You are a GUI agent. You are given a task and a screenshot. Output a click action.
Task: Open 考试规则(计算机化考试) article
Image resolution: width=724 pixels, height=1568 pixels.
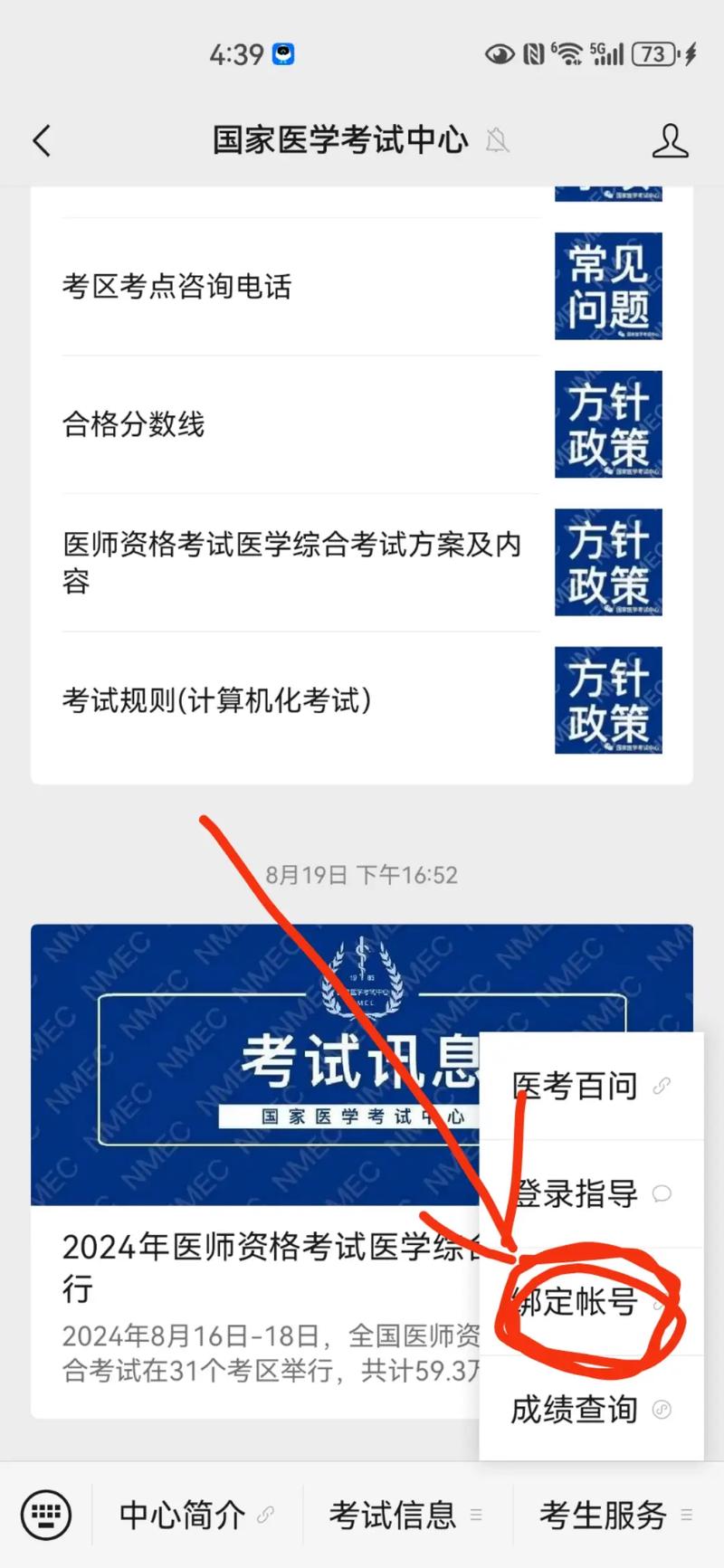tap(362, 700)
